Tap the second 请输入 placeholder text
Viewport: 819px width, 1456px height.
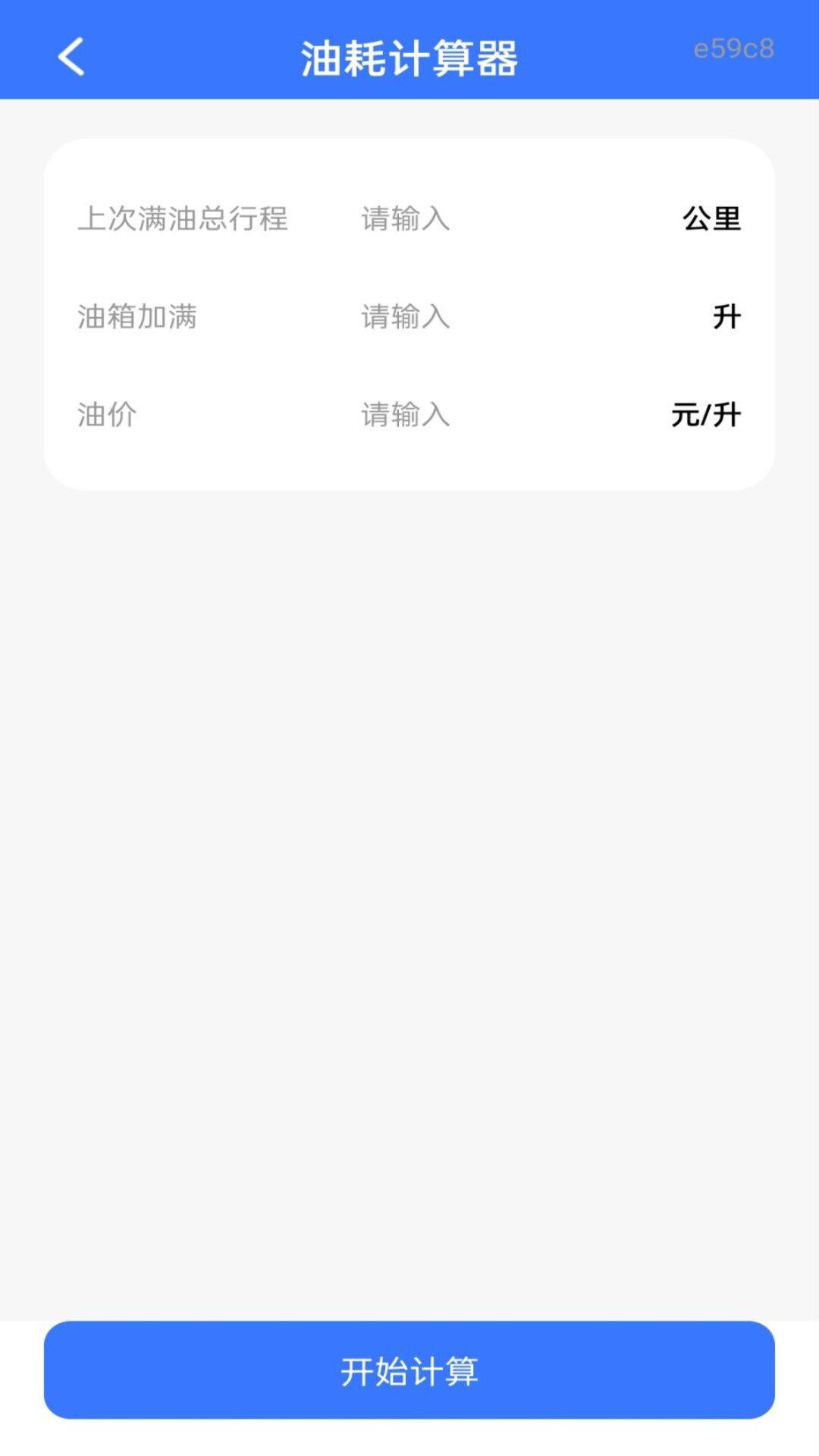tap(404, 318)
